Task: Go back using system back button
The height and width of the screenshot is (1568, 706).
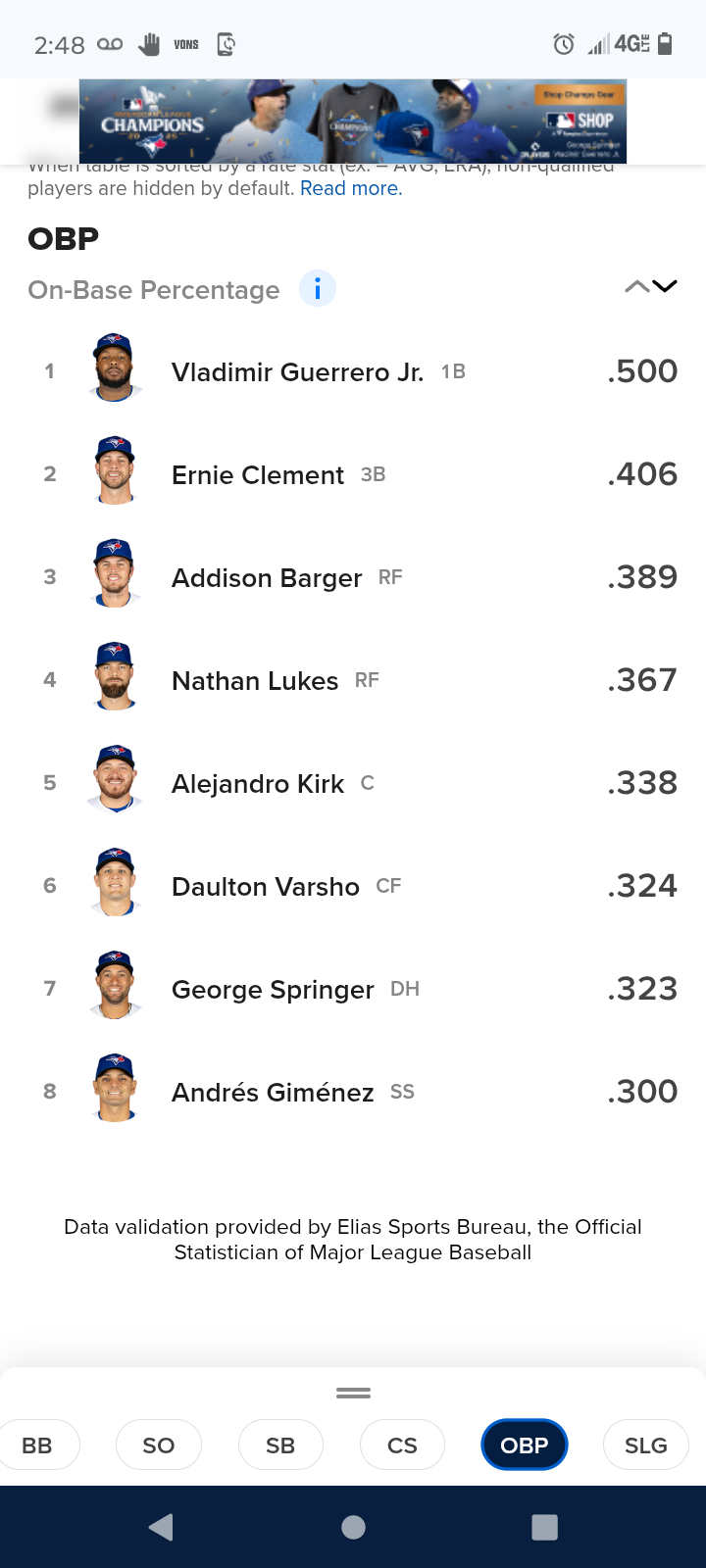Action: click(x=161, y=1527)
